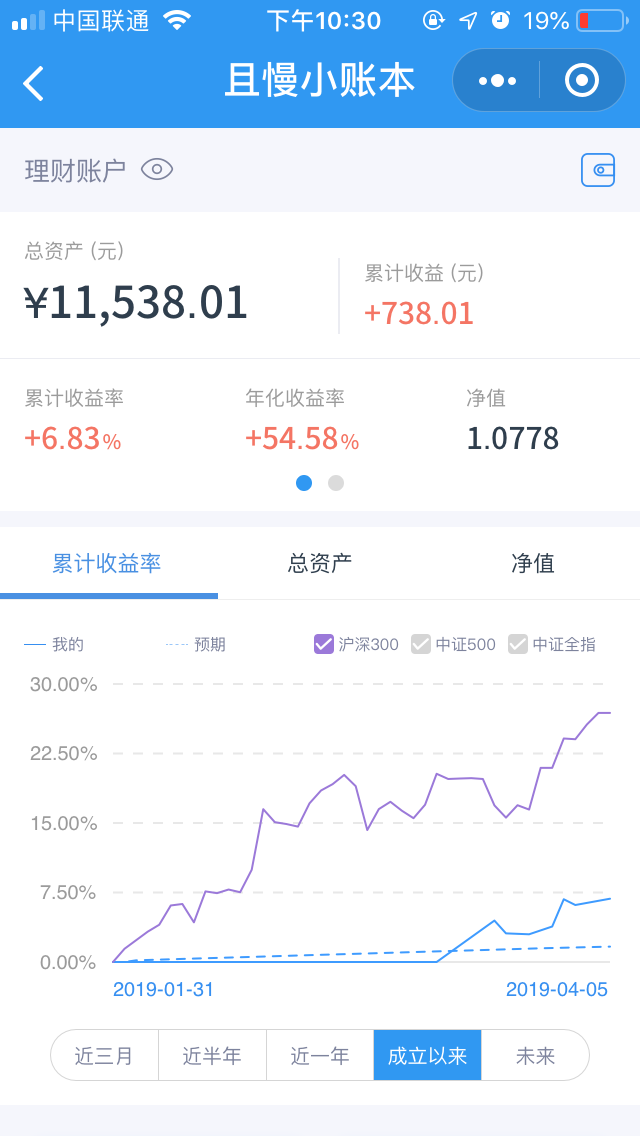Hide asset amounts using the eye icon
The image size is (640, 1136).
click(x=157, y=169)
